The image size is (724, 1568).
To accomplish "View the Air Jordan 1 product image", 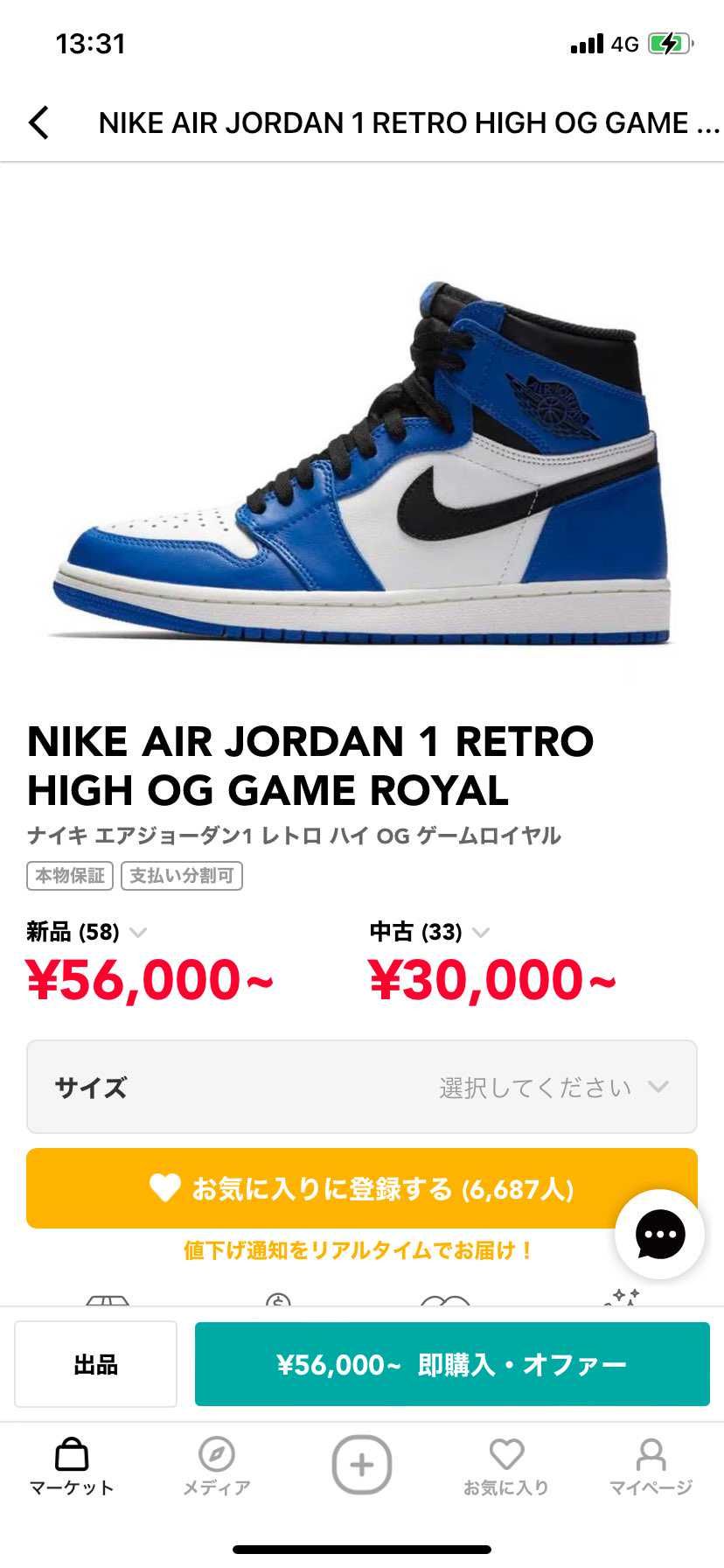I will click(x=361, y=464).
